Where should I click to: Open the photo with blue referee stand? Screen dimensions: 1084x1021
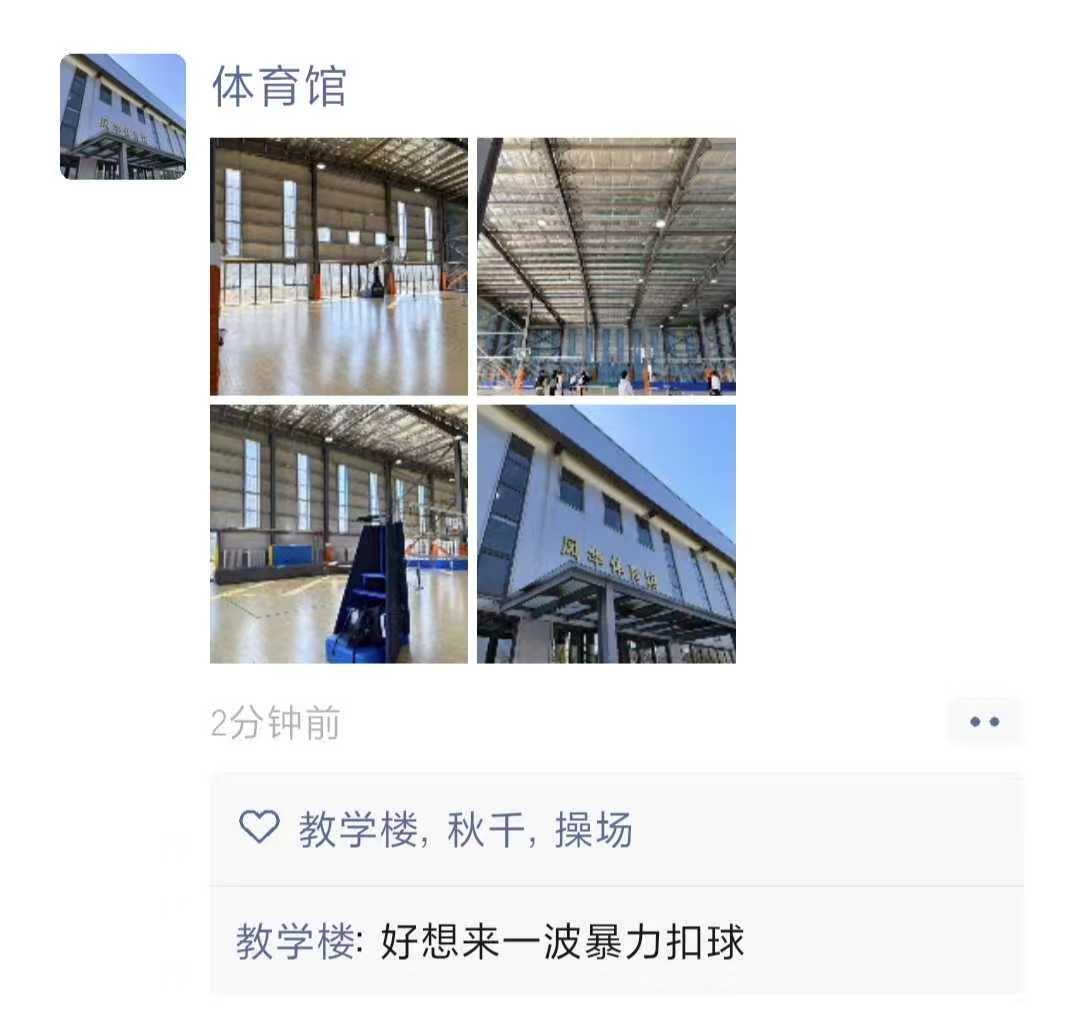point(339,534)
